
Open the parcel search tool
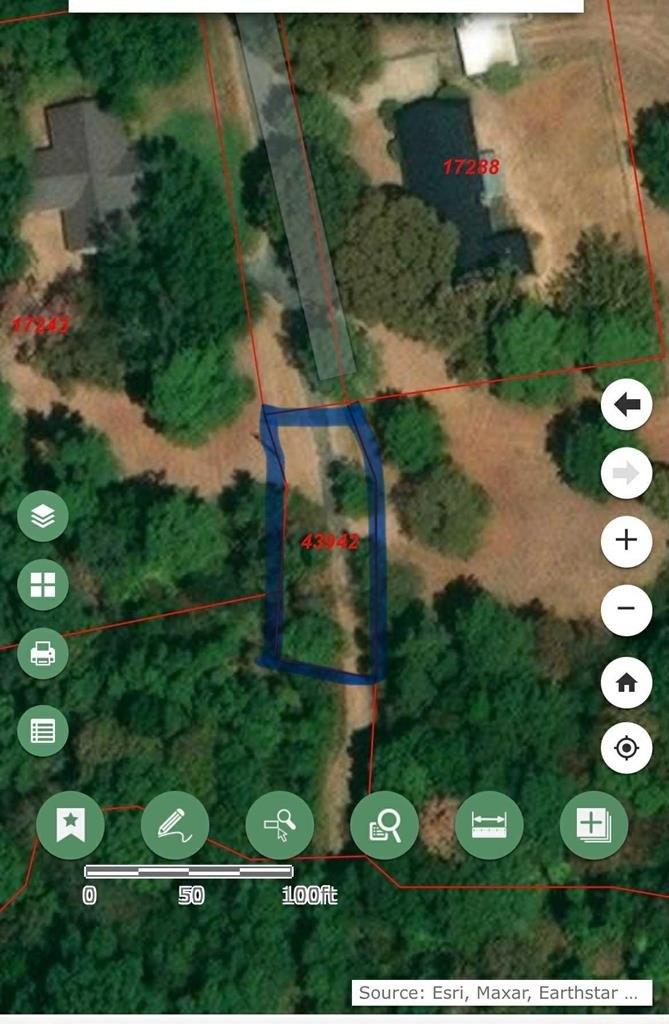point(384,825)
